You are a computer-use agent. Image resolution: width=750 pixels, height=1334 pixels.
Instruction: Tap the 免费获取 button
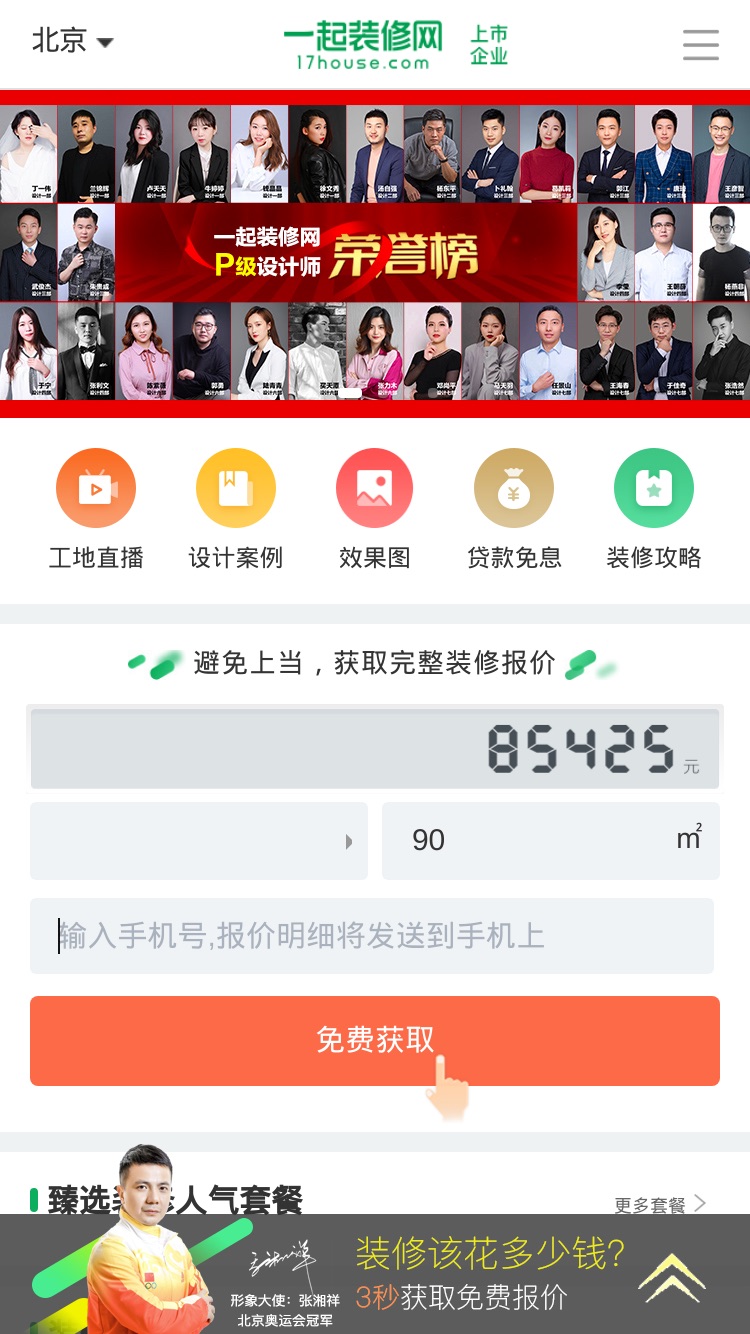click(x=375, y=1041)
